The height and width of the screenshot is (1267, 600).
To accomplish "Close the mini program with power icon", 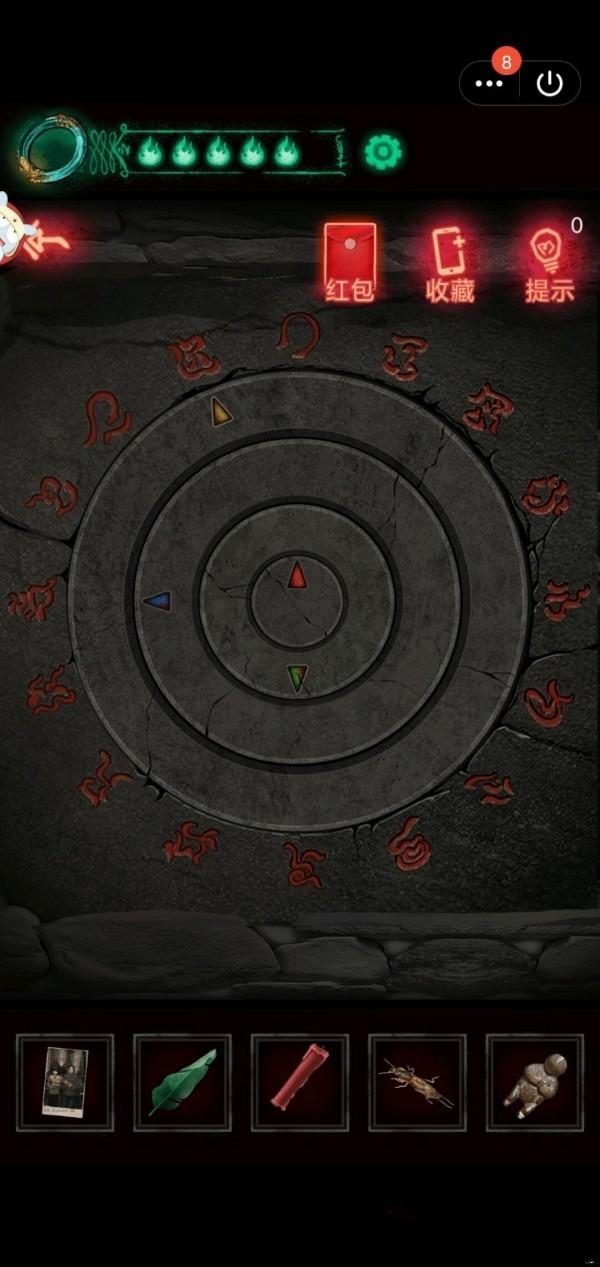I will (549, 84).
